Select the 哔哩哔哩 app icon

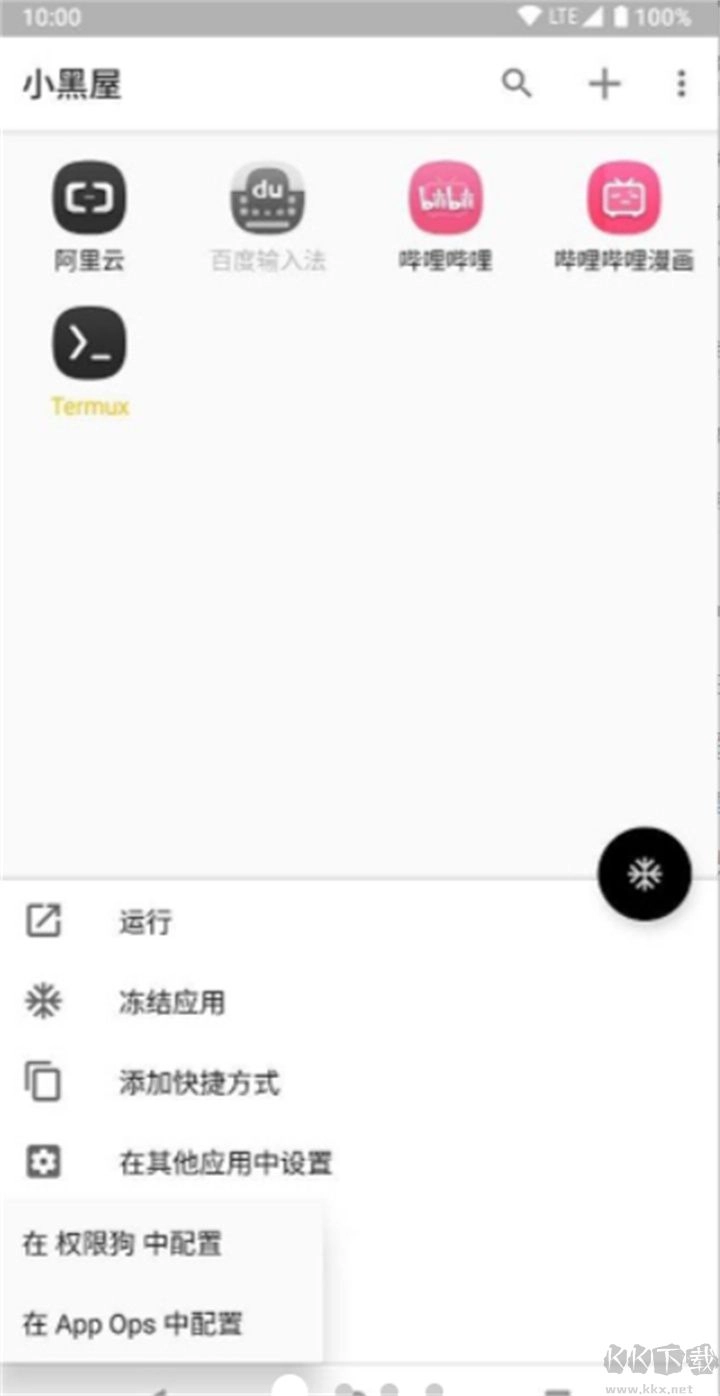(445, 198)
